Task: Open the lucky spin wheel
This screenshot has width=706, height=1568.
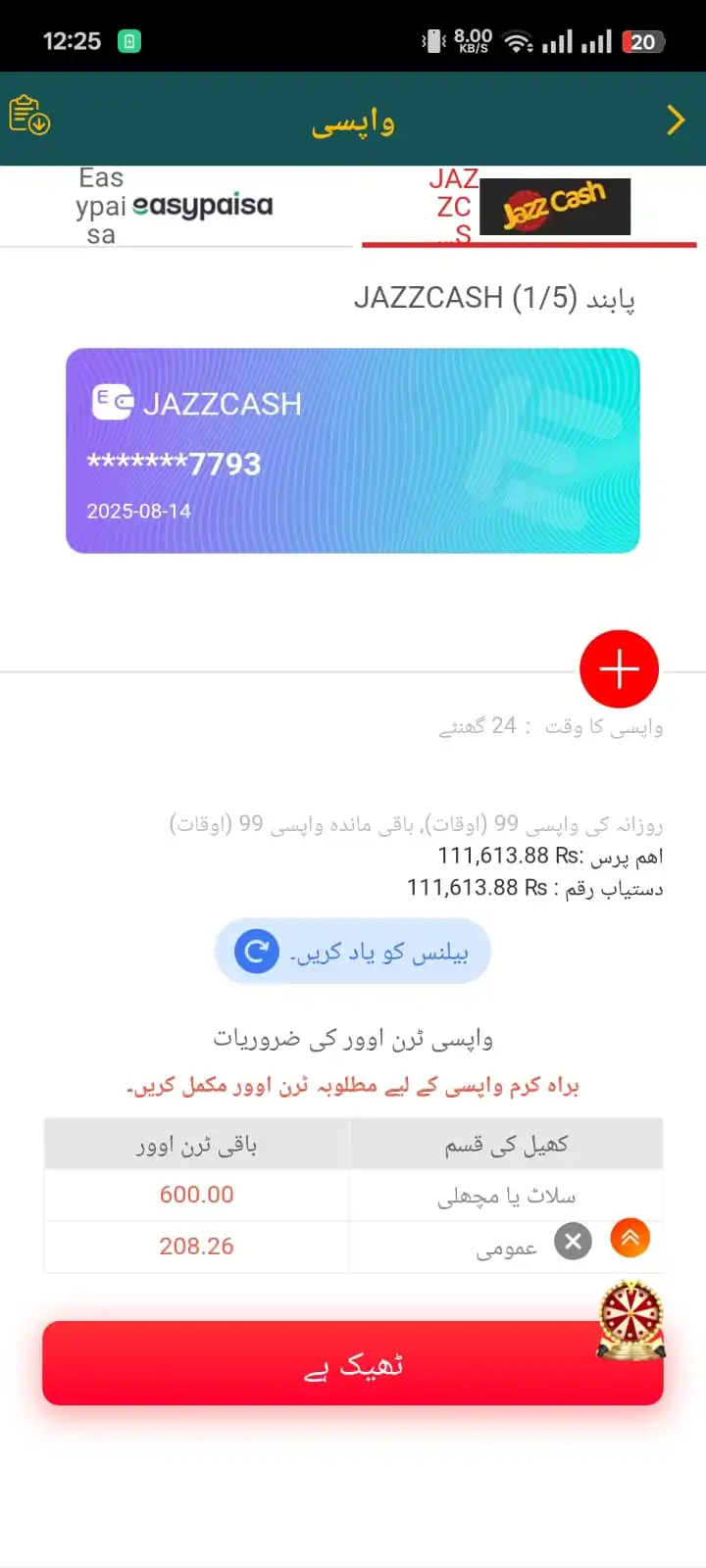Action: [x=631, y=1320]
